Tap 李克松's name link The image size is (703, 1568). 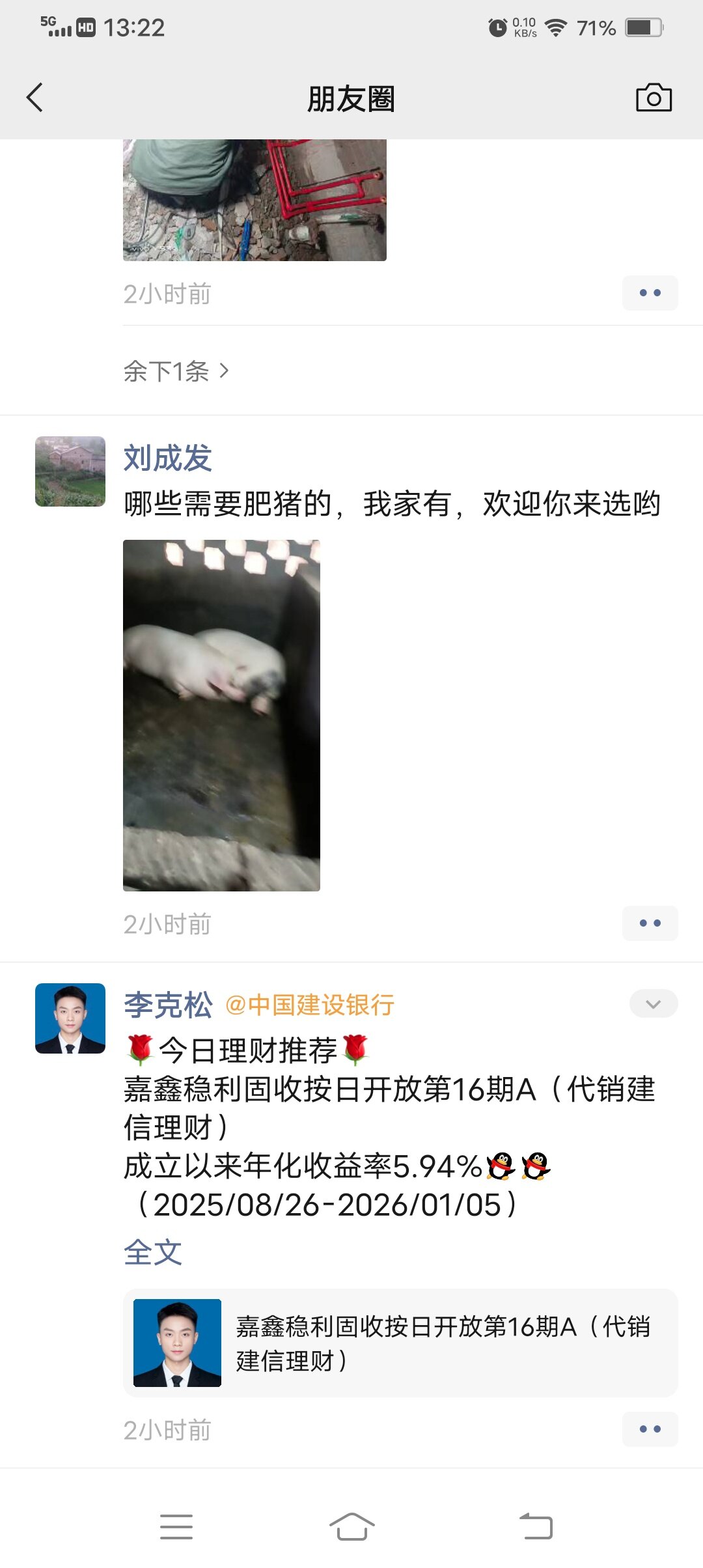tap(168, 1005)
